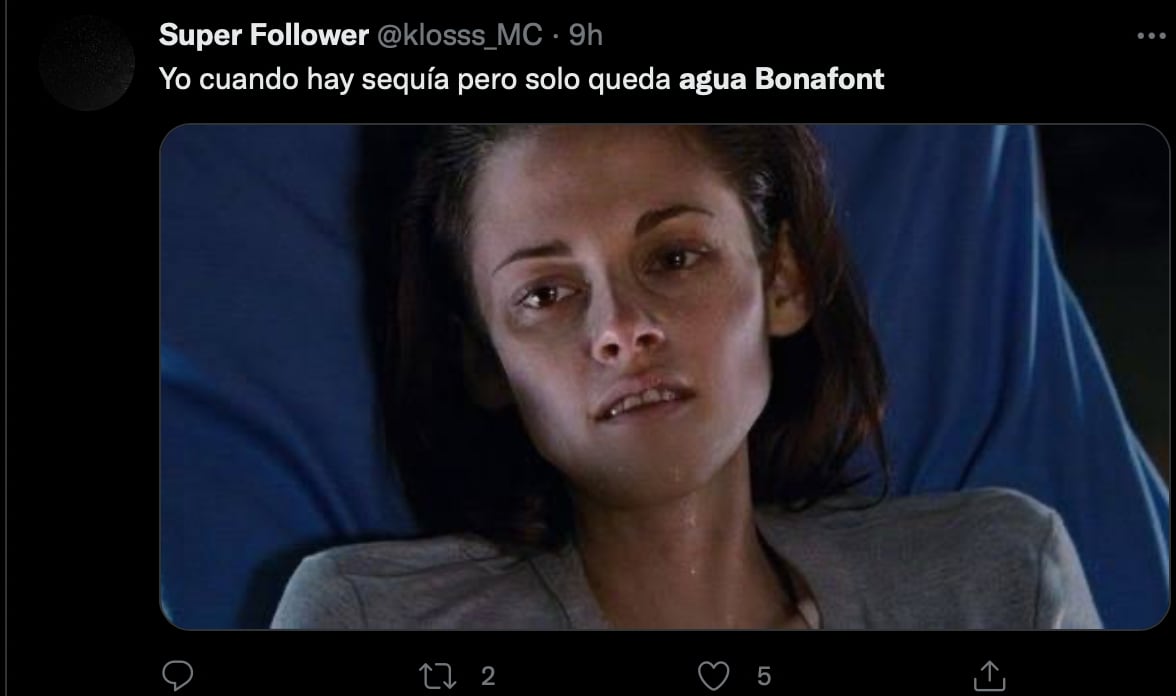Viewport: 1176px width, 696px height.
Task: Reply to Super Follower's tweet
Action: pos(177,675)
